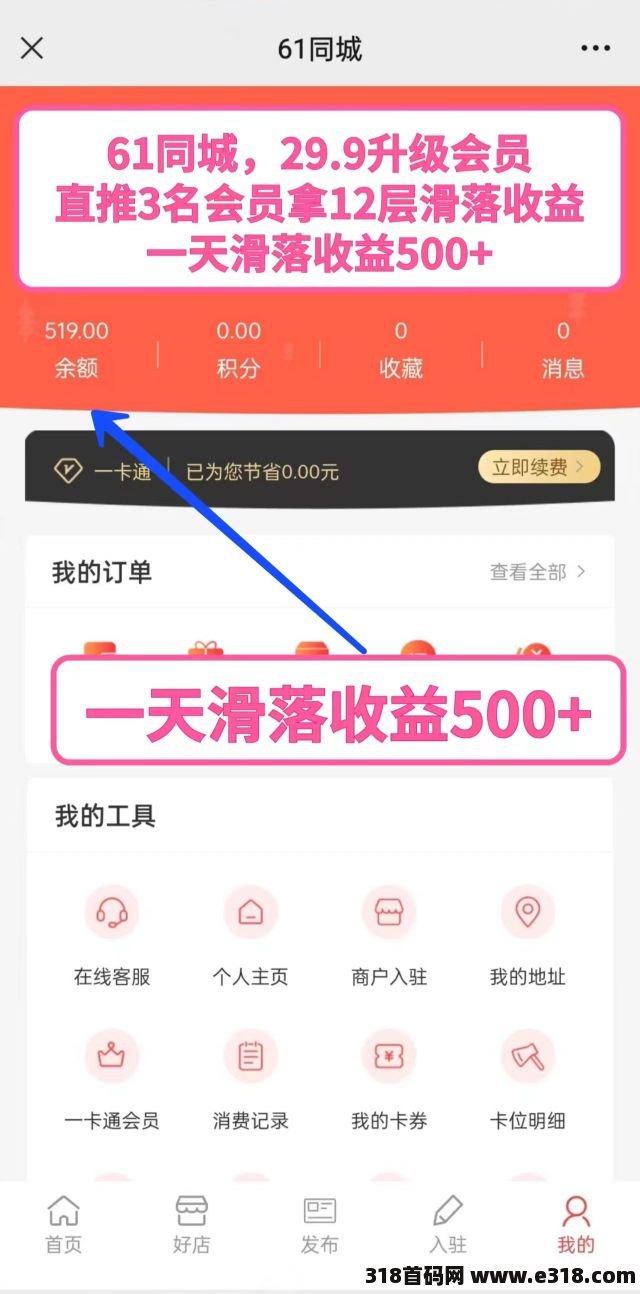The height and width of the screenshot is (1294, 640).
Task: Select the 我的 tab
Action: 576,1224
